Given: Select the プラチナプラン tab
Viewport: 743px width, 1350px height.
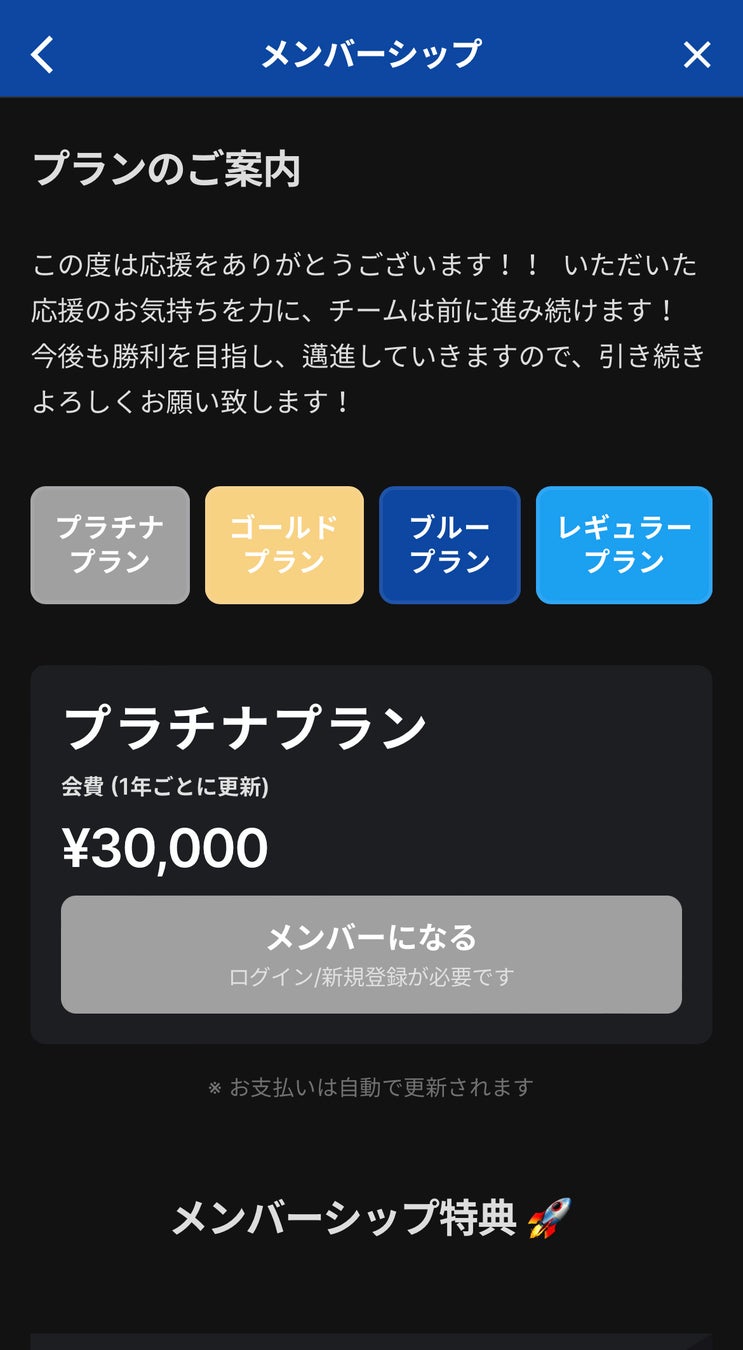Looking at the screenshot, I should [x=110, y=545].
